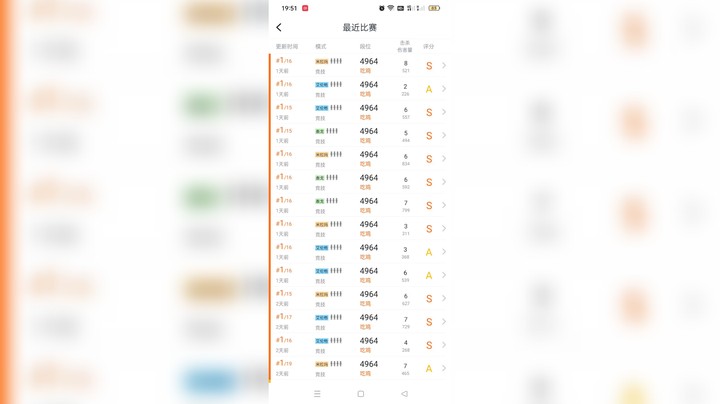Select the match with 834 damage
720x404 pixels.
point(360,159)
